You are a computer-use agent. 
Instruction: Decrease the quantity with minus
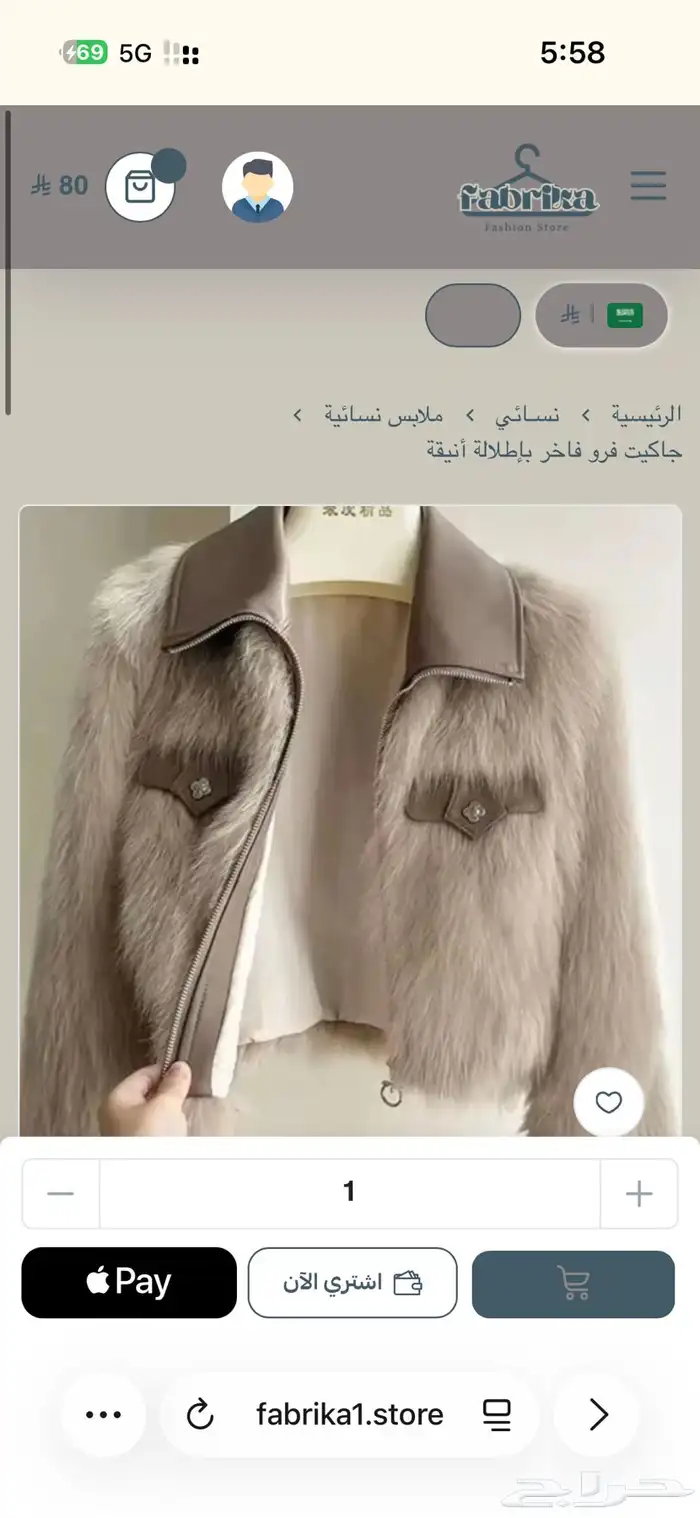pos(61,1193)
